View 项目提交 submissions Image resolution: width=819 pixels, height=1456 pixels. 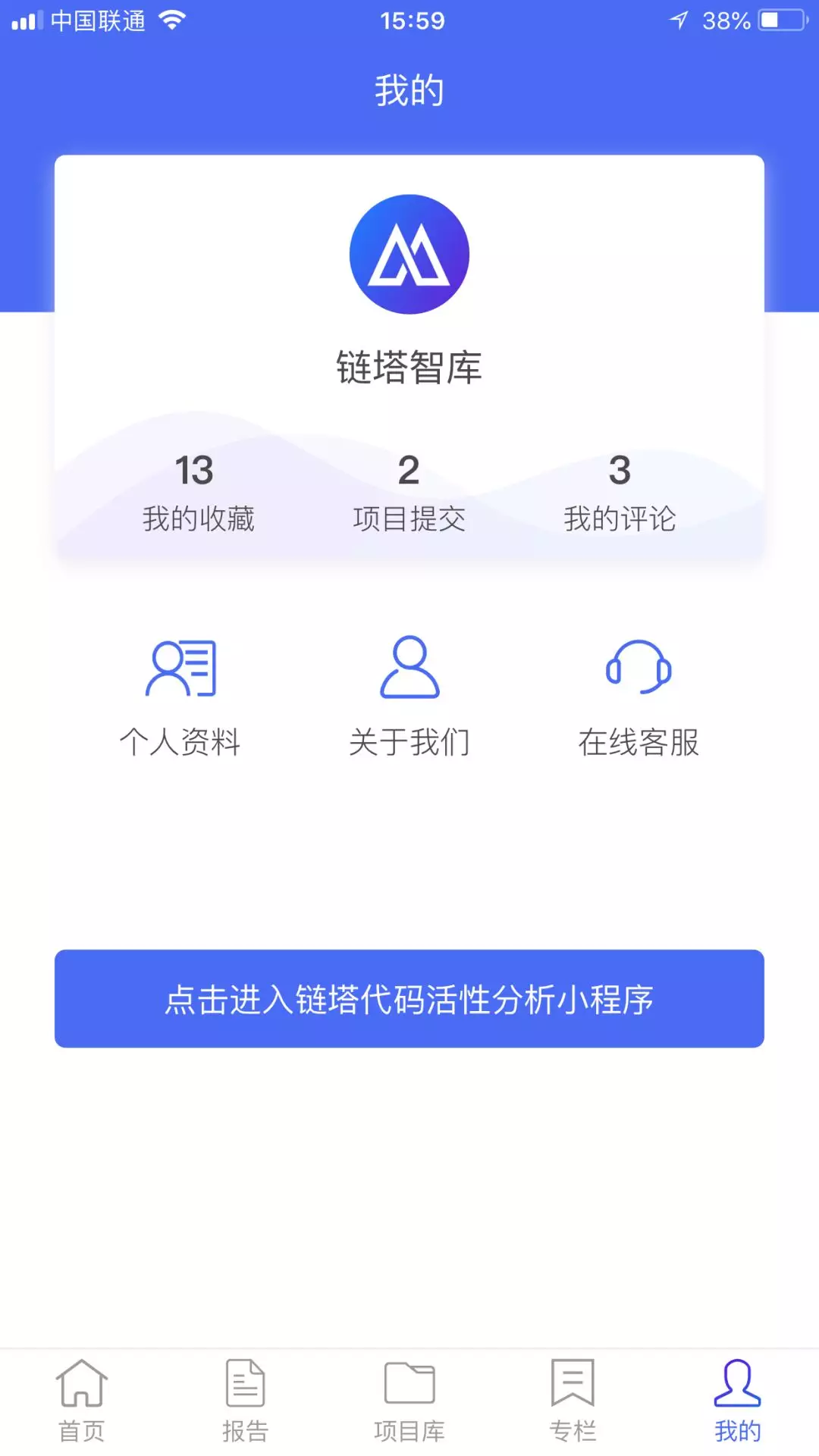pyautogui.click(x=409, y=493)
